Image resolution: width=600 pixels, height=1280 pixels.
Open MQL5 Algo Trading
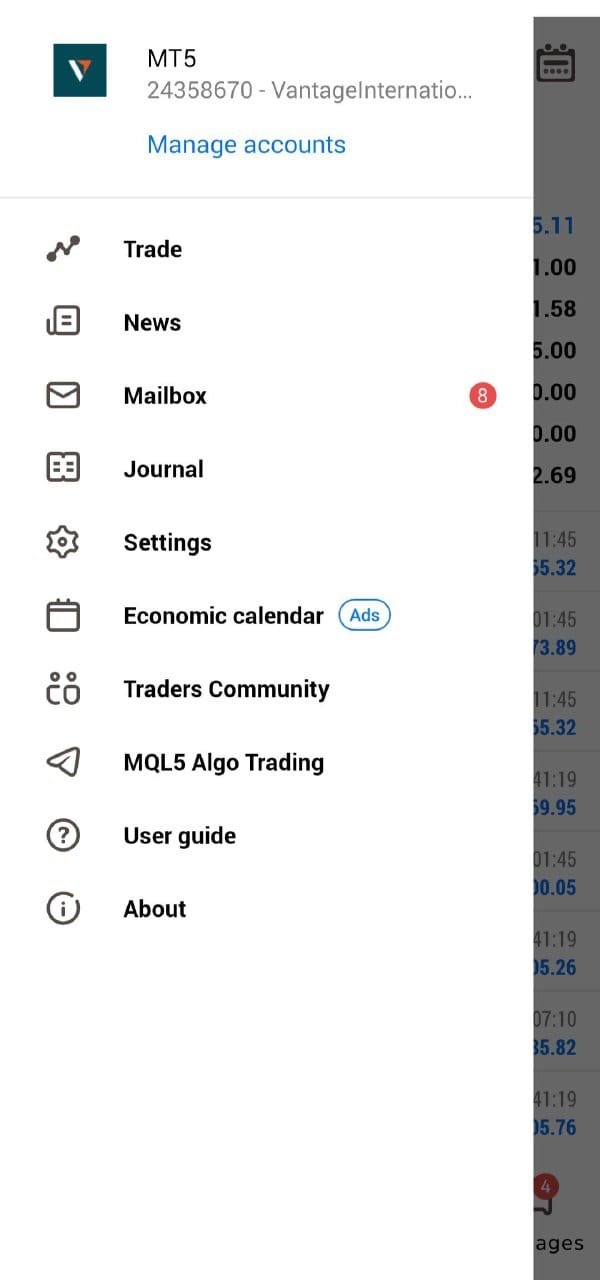click(223, 763)
